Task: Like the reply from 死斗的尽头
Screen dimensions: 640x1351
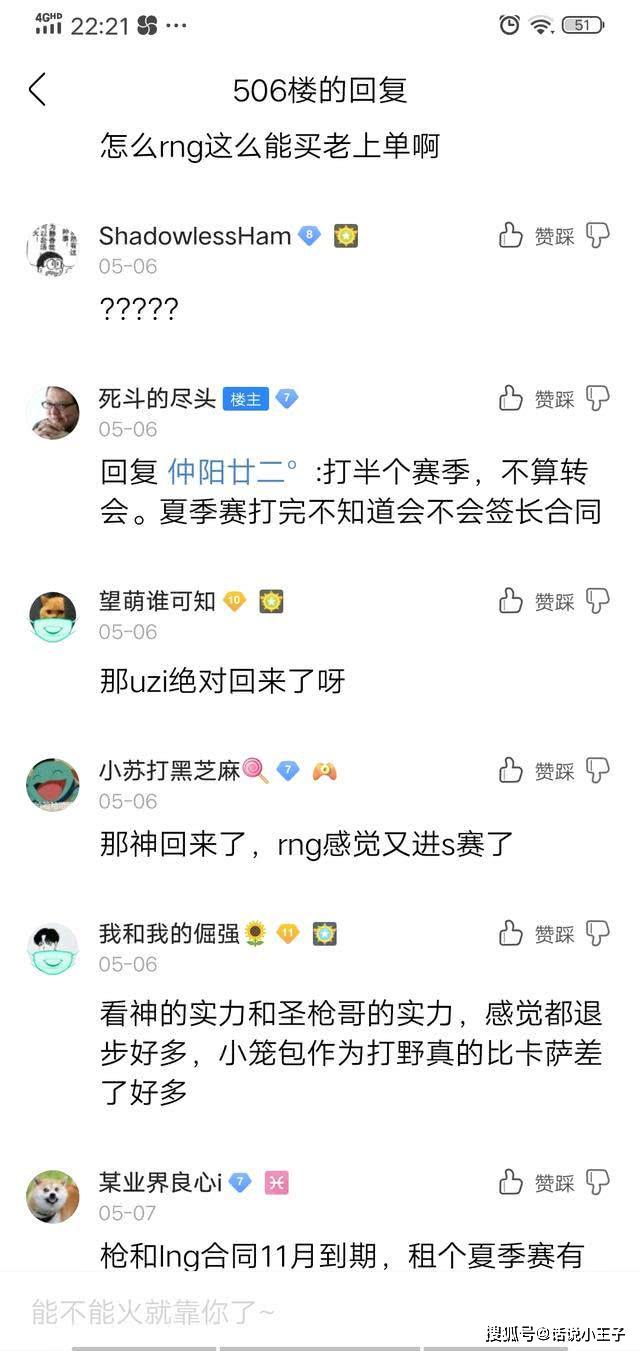Action: (x=511, y=399)
